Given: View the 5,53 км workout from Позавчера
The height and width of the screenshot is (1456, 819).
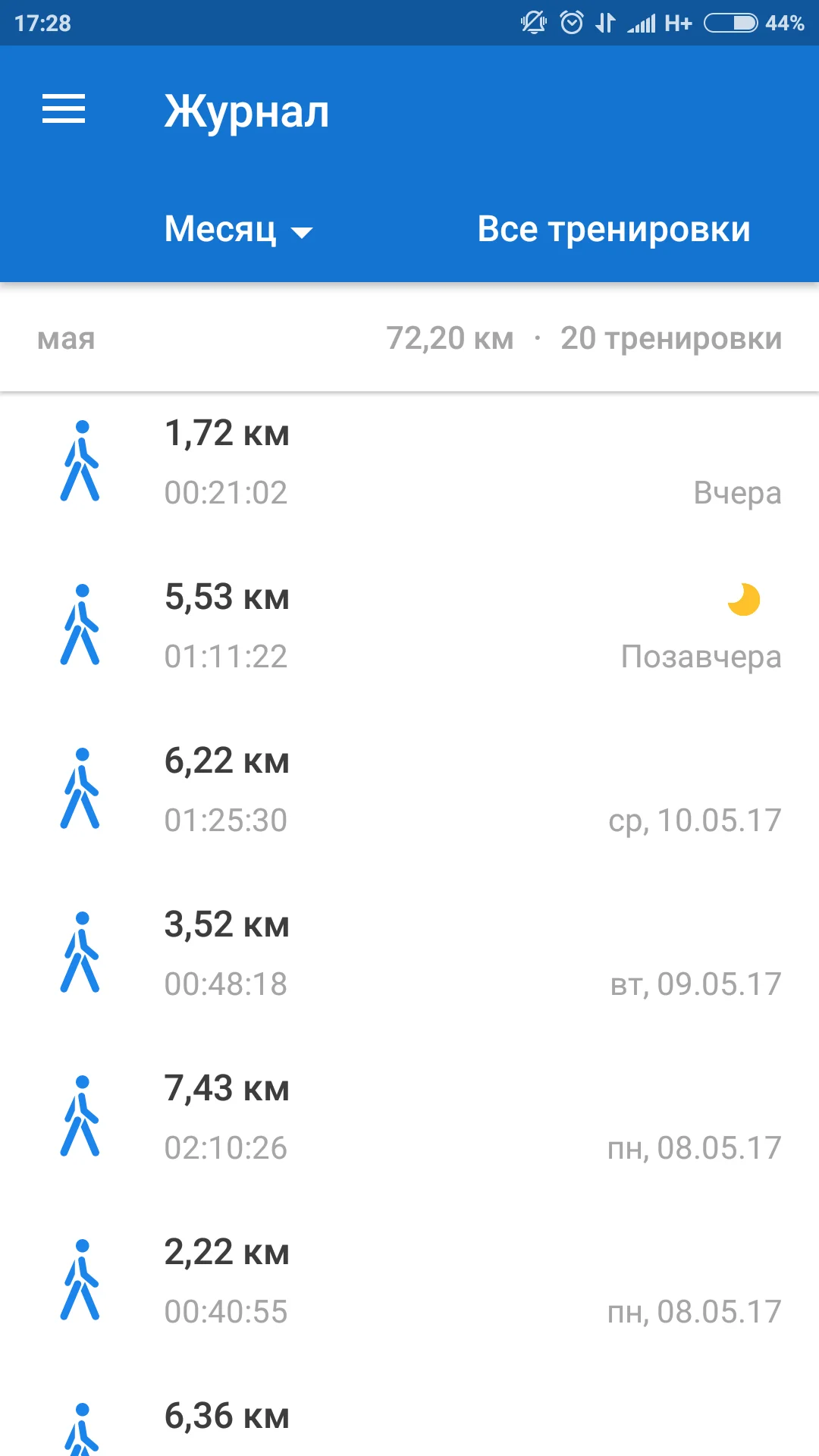Looking at the screenshot, I should point(409,626).
